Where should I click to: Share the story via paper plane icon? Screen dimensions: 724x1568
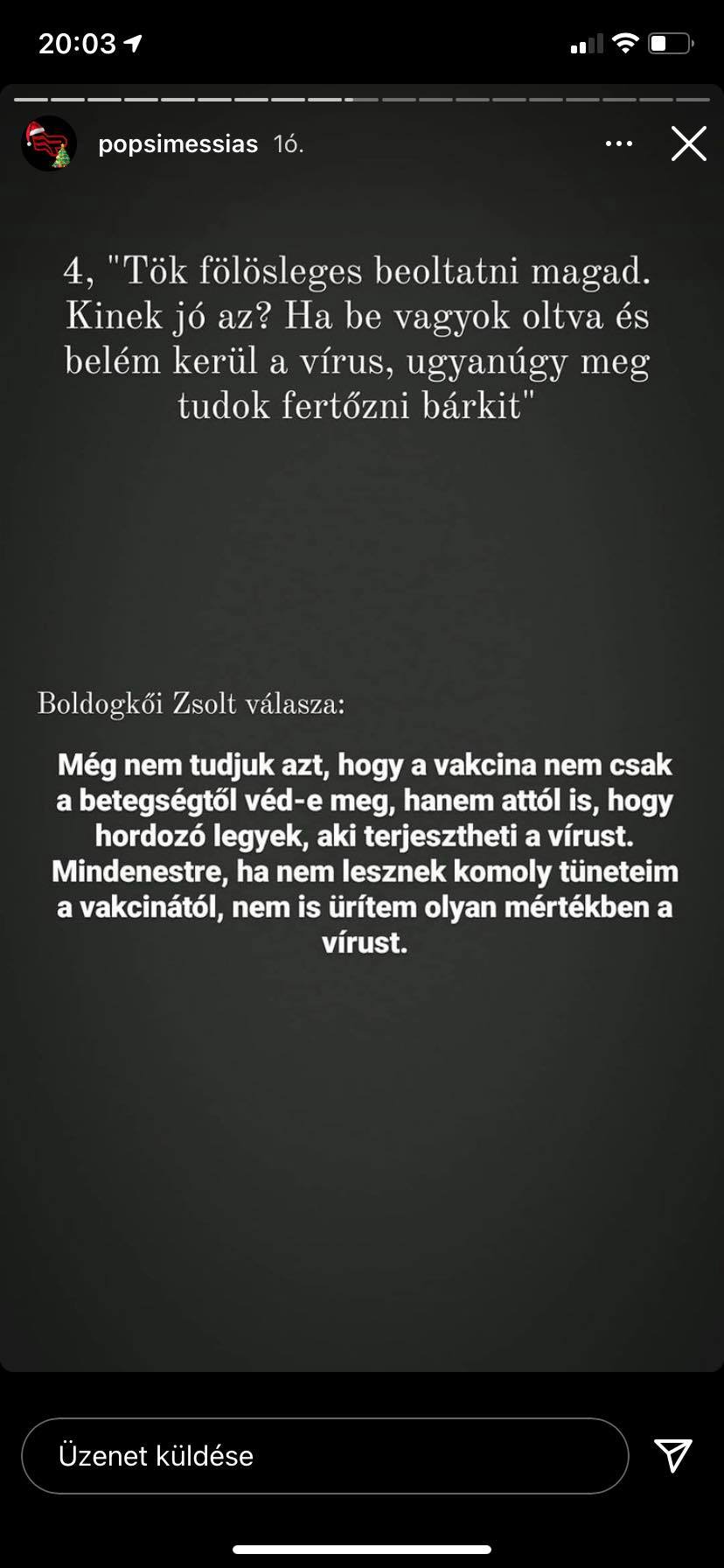click(x=673, y=1455)
